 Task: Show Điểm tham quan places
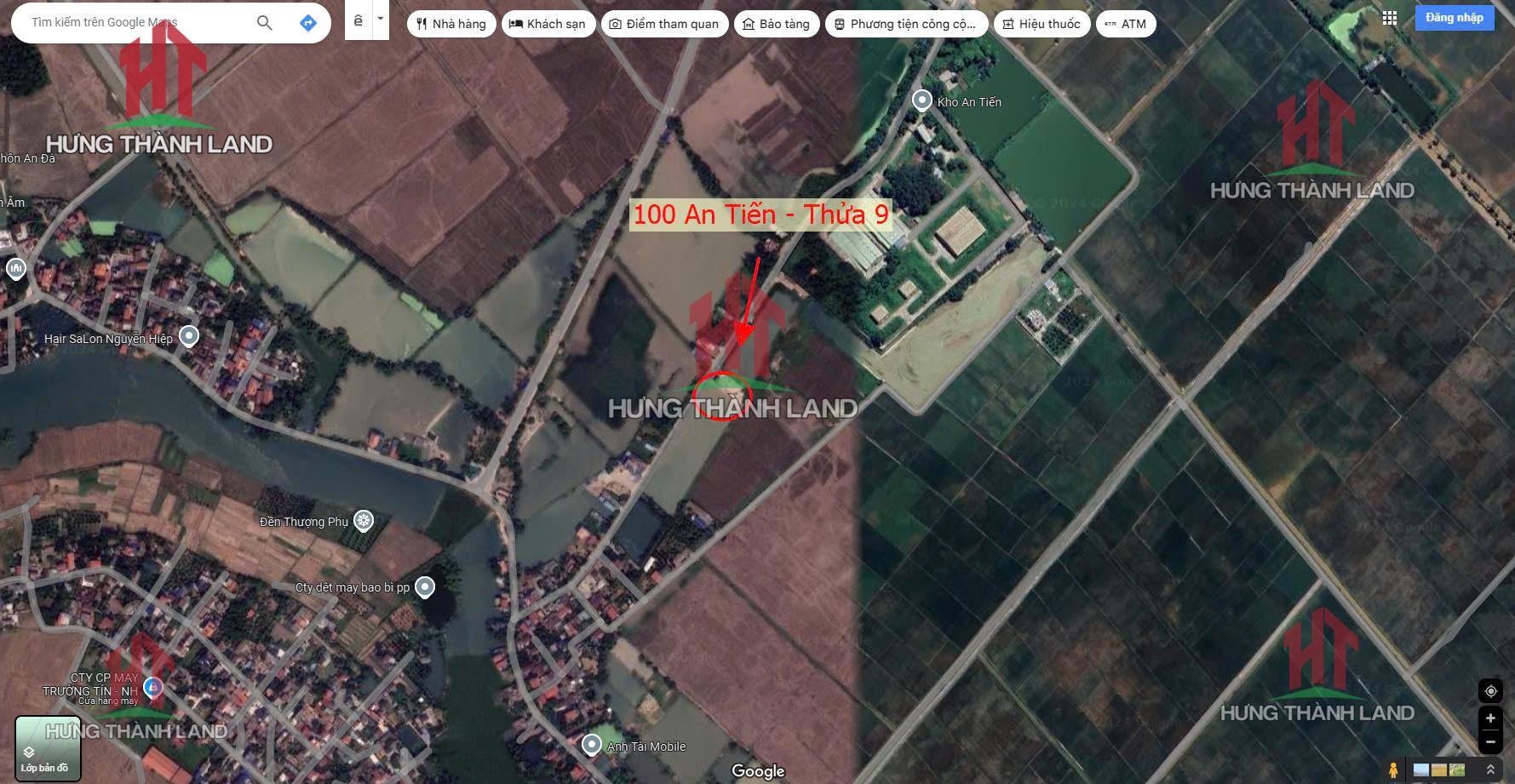[x=664, y=24]
